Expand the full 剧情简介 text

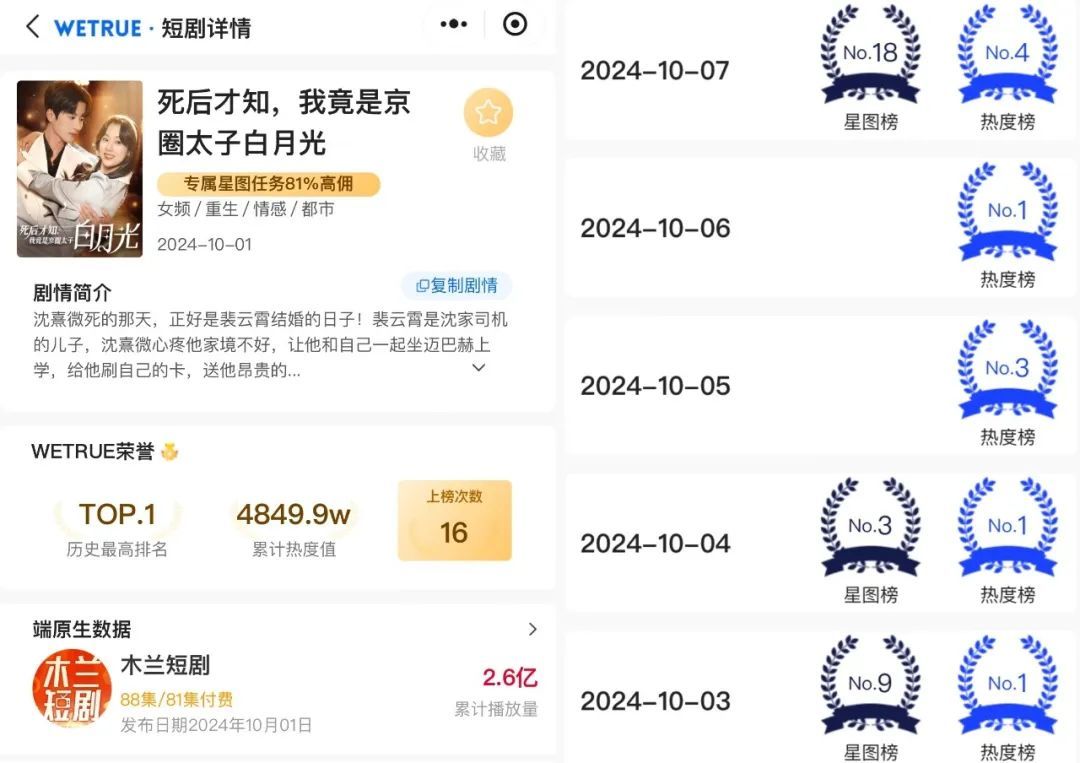click(479, 368)
